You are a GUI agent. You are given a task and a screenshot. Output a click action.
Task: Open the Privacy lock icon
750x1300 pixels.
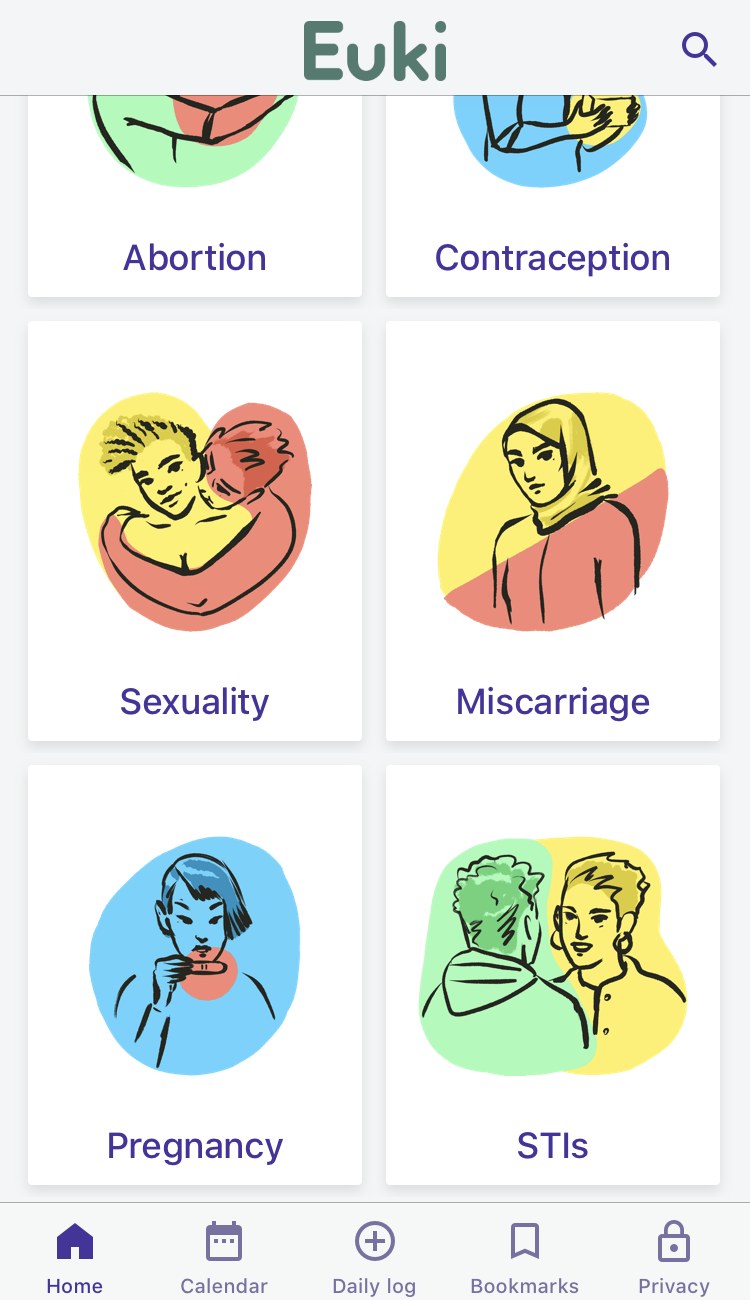[673, 1240]
